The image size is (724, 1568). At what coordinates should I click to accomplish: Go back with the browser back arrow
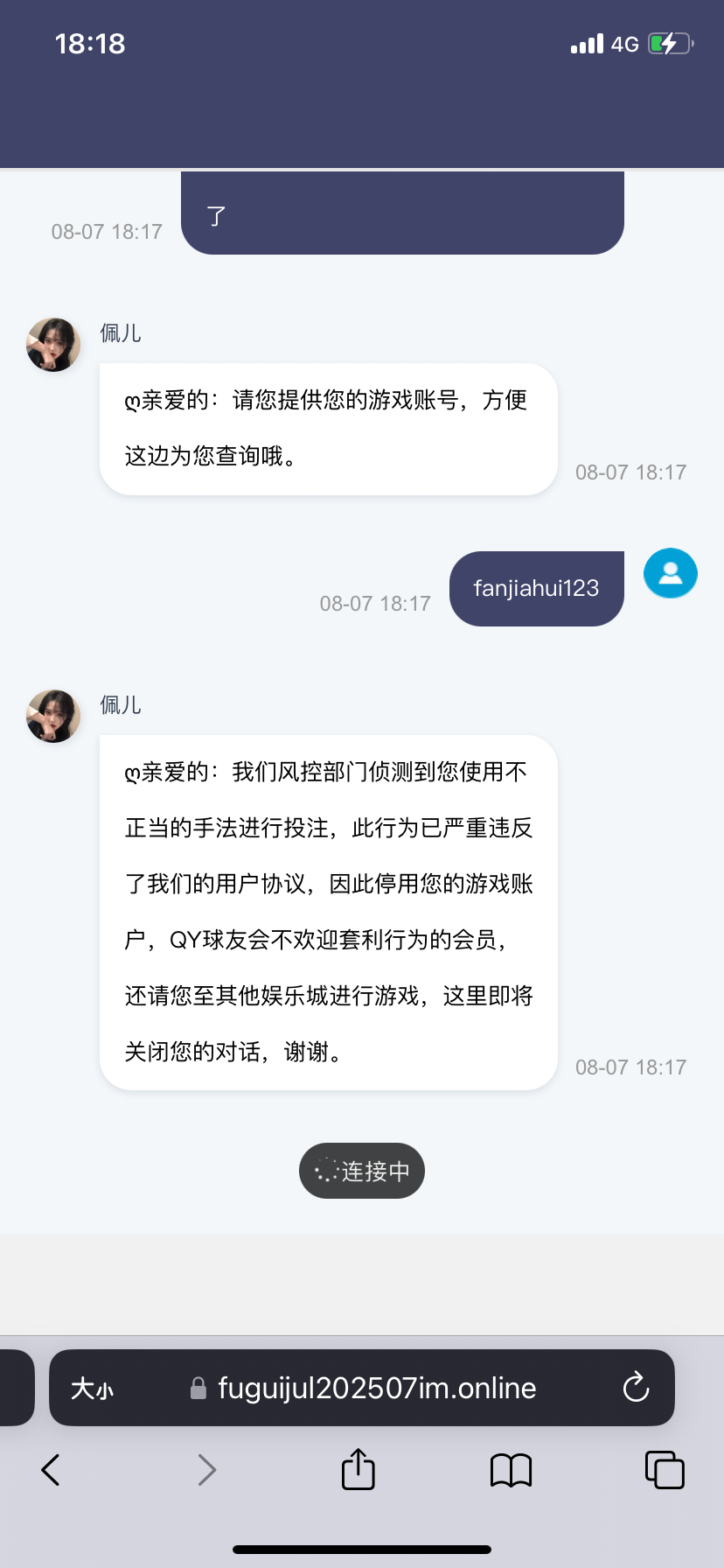click(51, 1470)
